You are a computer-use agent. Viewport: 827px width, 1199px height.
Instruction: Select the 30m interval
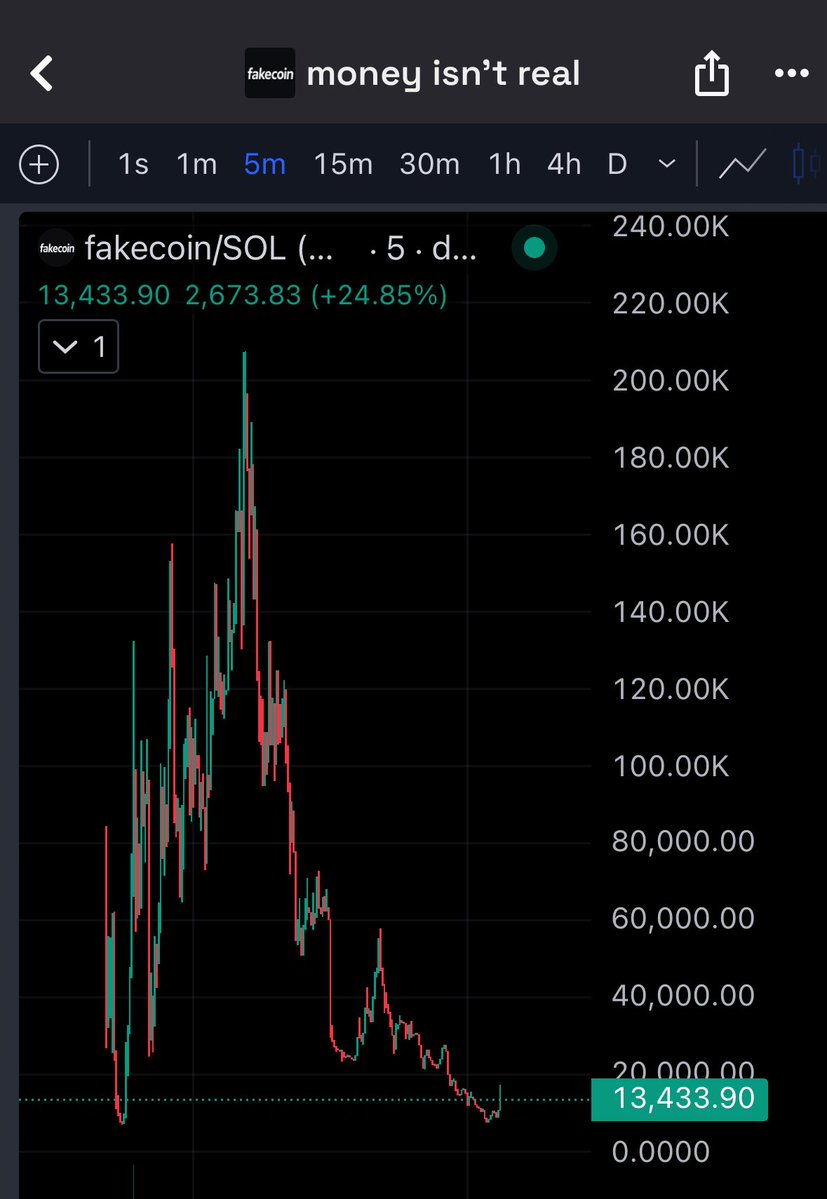pos(430,164)
